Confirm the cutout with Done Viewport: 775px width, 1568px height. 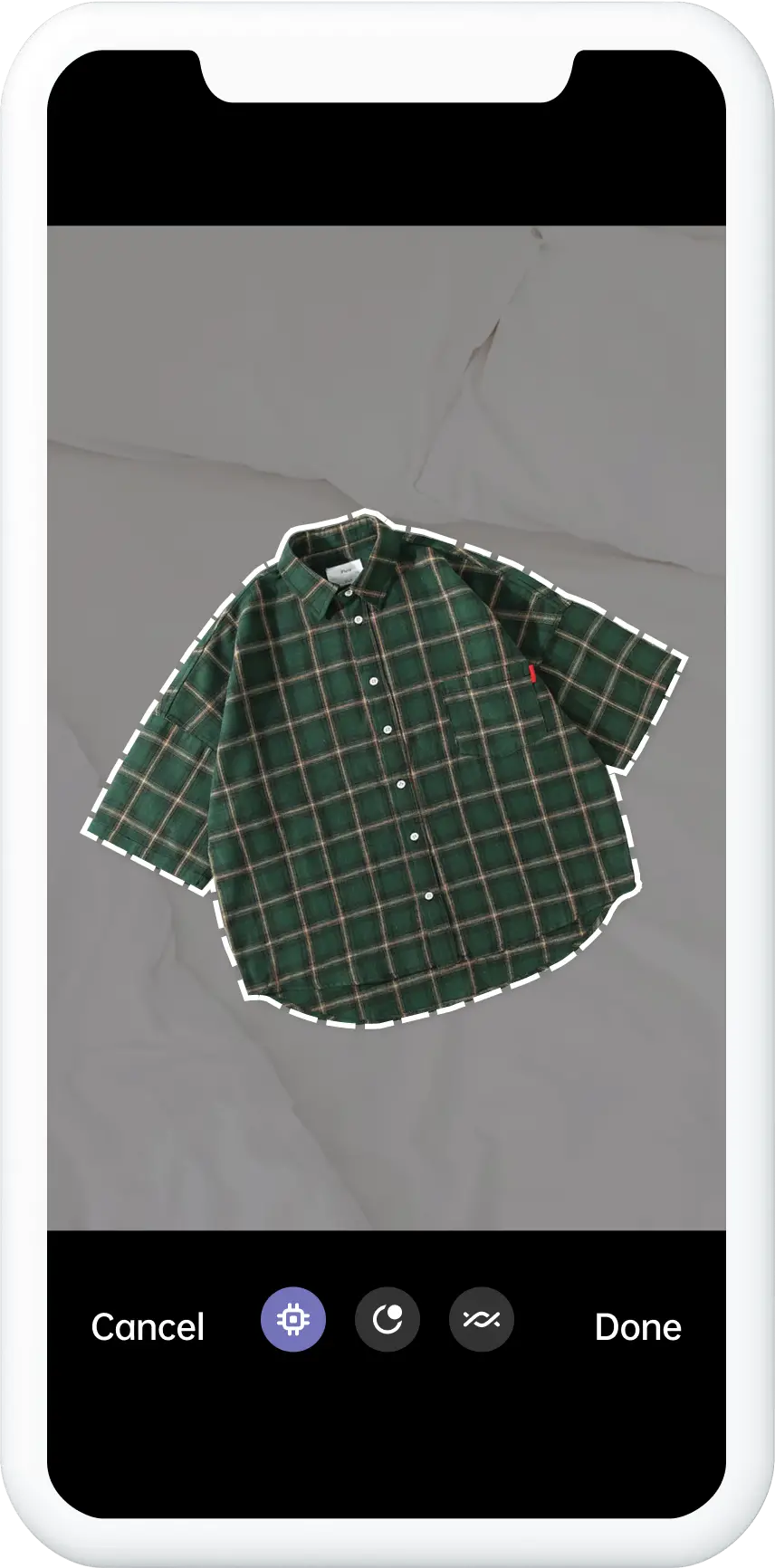[x=637, y=1327]
